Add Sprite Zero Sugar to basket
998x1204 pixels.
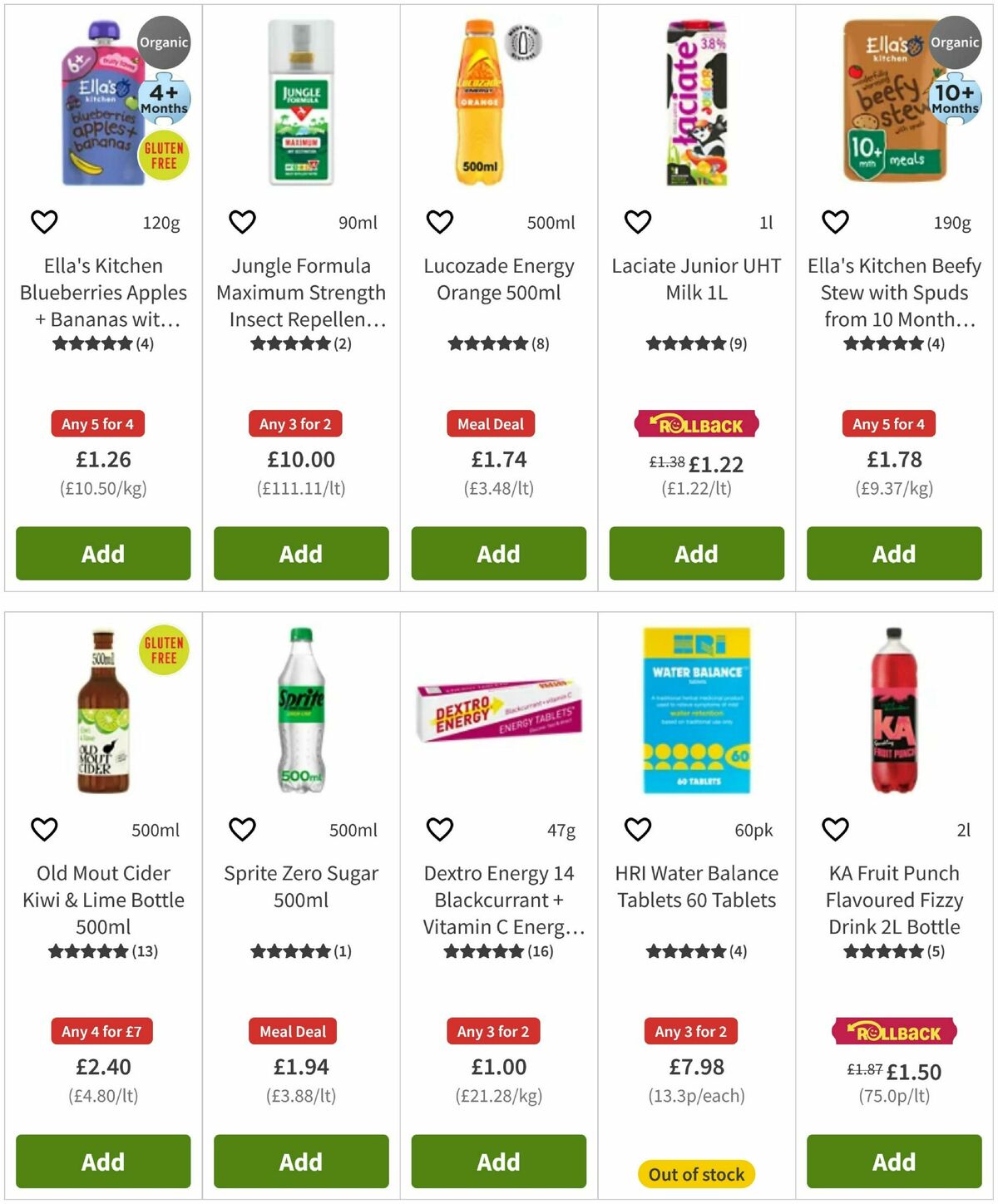click(x=300, y=1162)
